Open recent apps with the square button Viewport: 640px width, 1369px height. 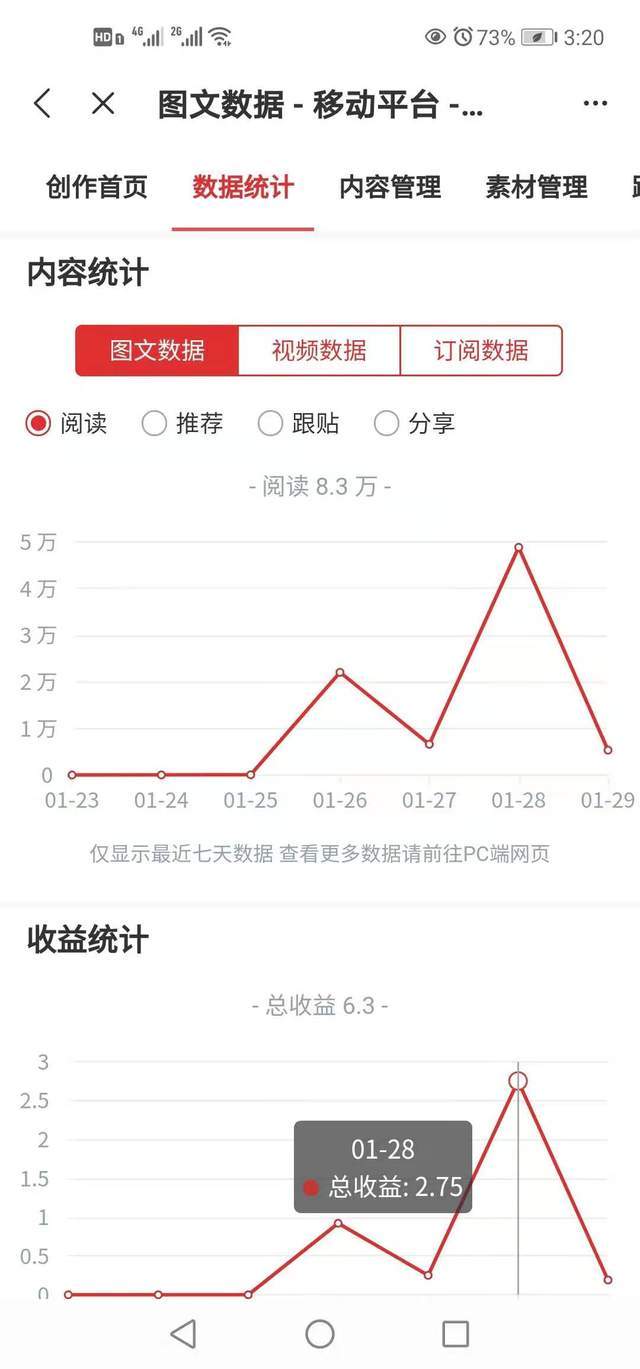pos(456,1333)
